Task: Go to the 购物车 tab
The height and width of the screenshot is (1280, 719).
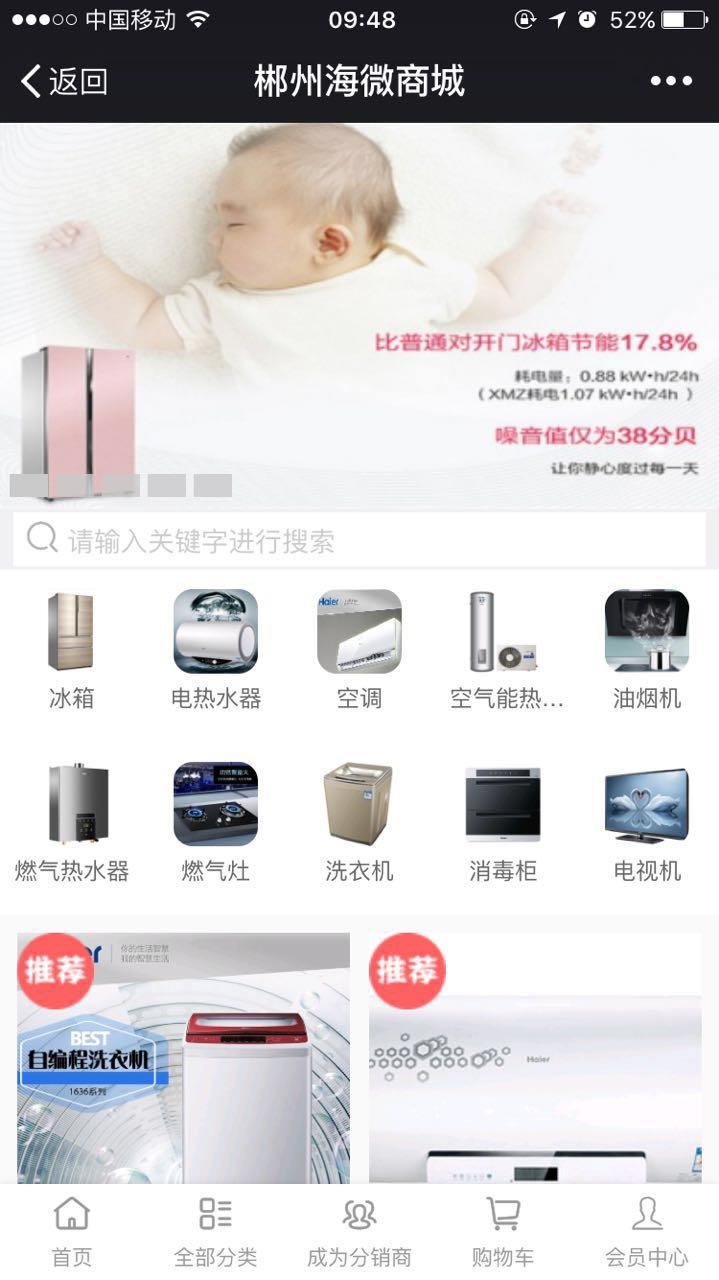Action: [x=503, y=1232]
